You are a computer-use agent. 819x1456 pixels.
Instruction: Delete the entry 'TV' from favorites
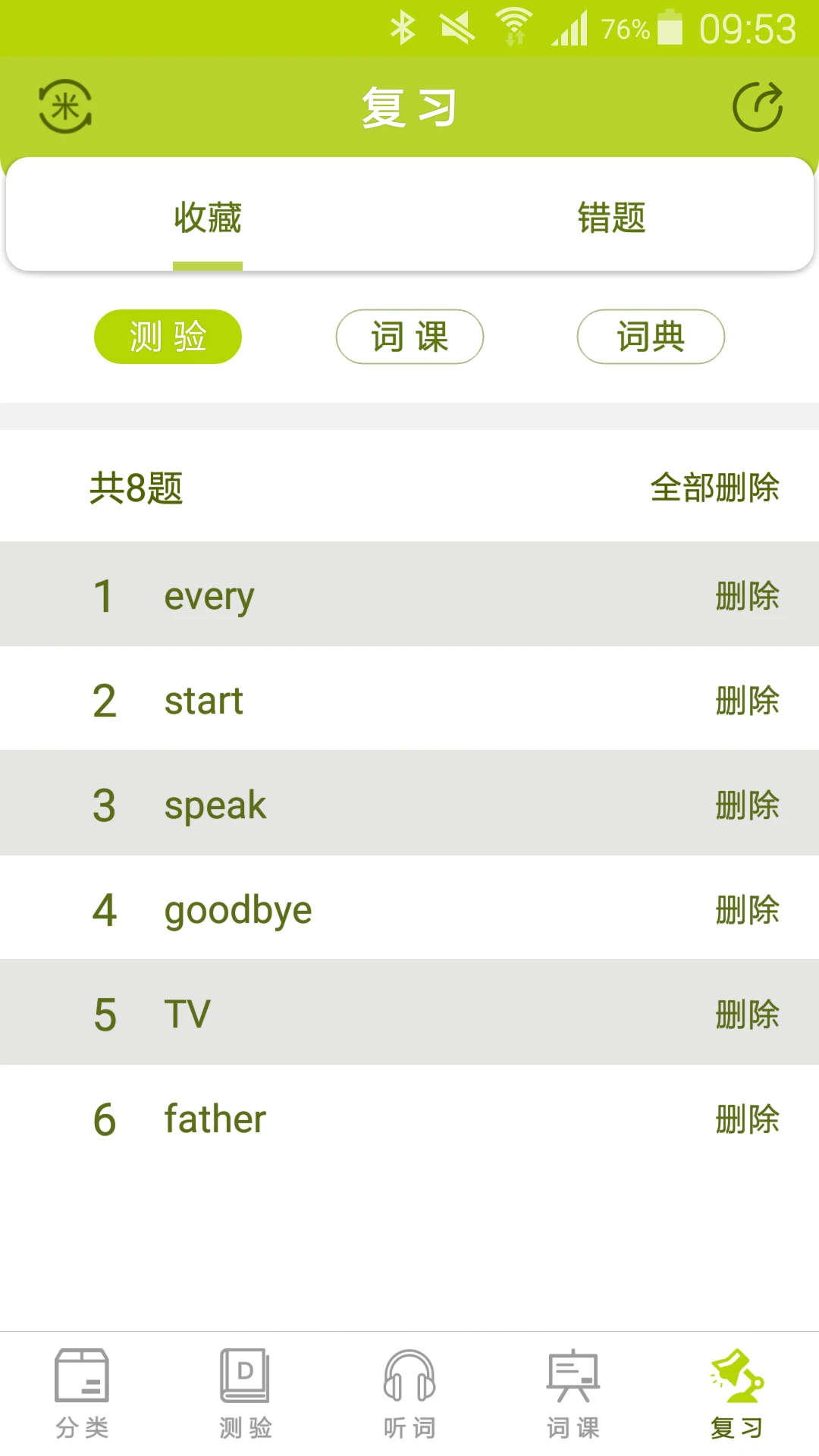[748, 1013]
